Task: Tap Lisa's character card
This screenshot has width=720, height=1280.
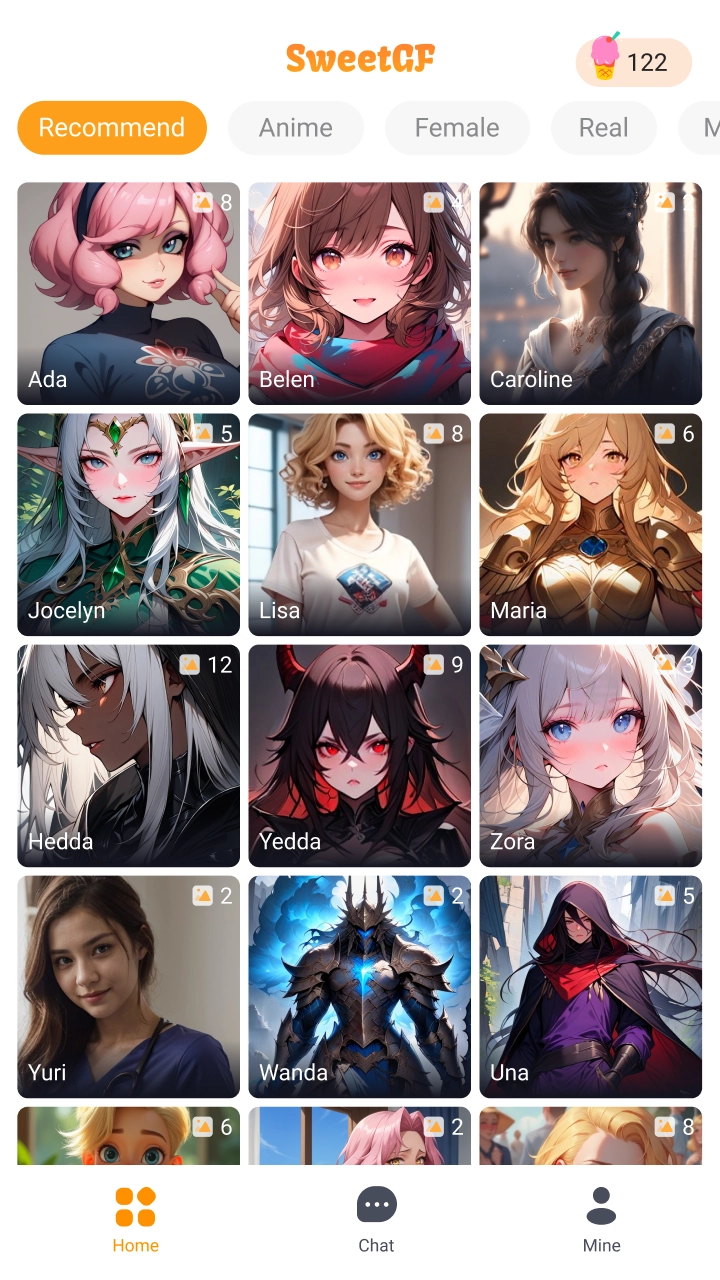Action: click(x=359, y=524)
